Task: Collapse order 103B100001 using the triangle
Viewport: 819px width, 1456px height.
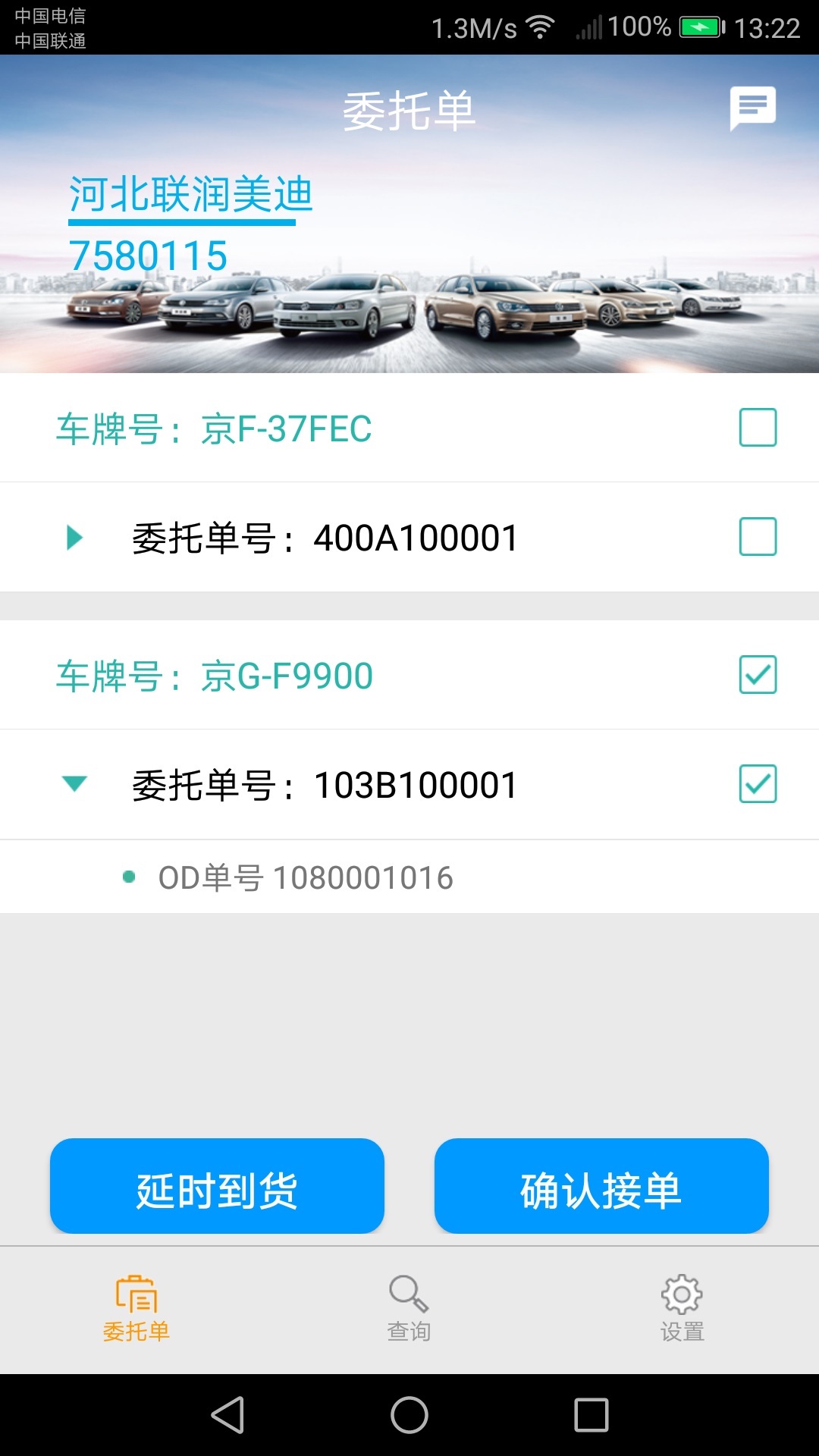Action: (74, 785)
